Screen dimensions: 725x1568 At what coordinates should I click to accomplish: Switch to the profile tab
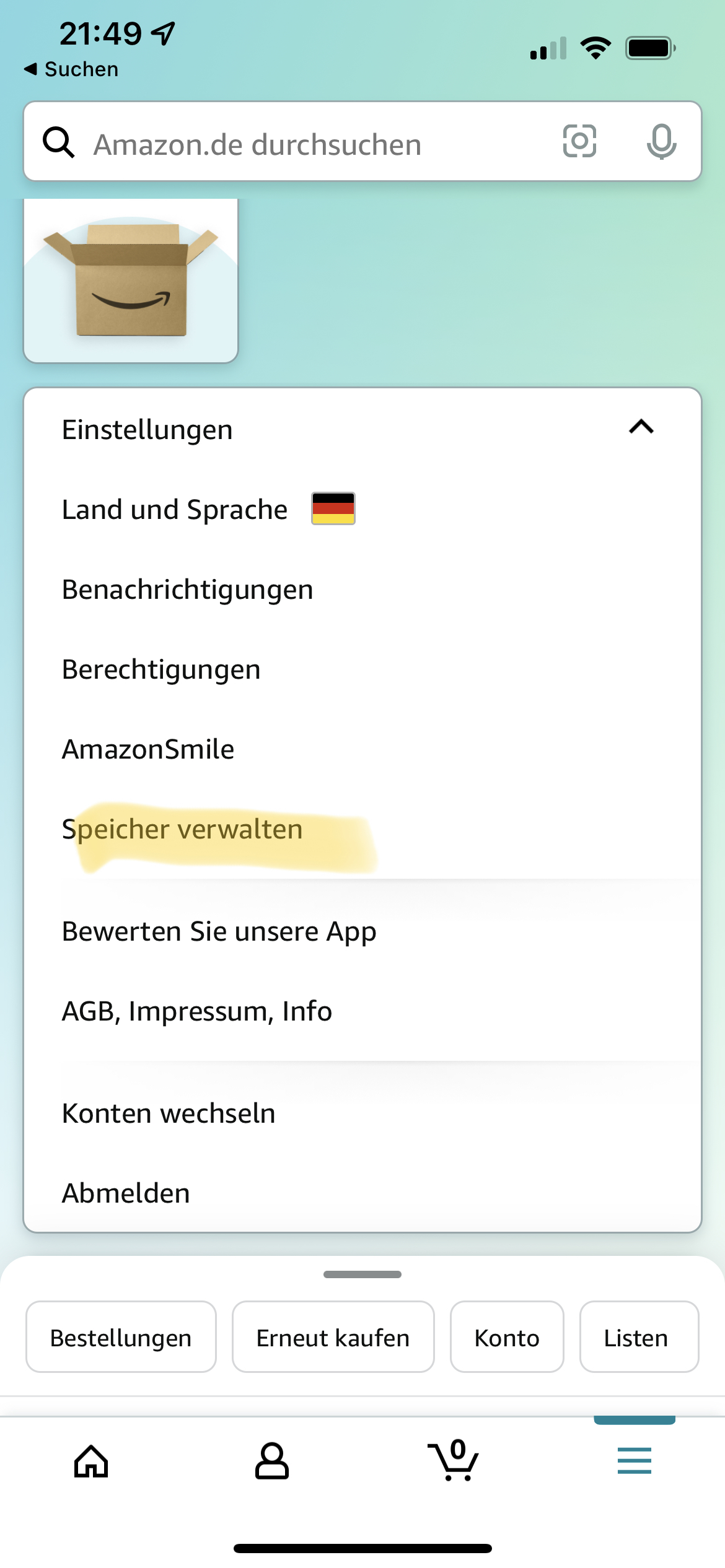click(x=272, y=1461)
